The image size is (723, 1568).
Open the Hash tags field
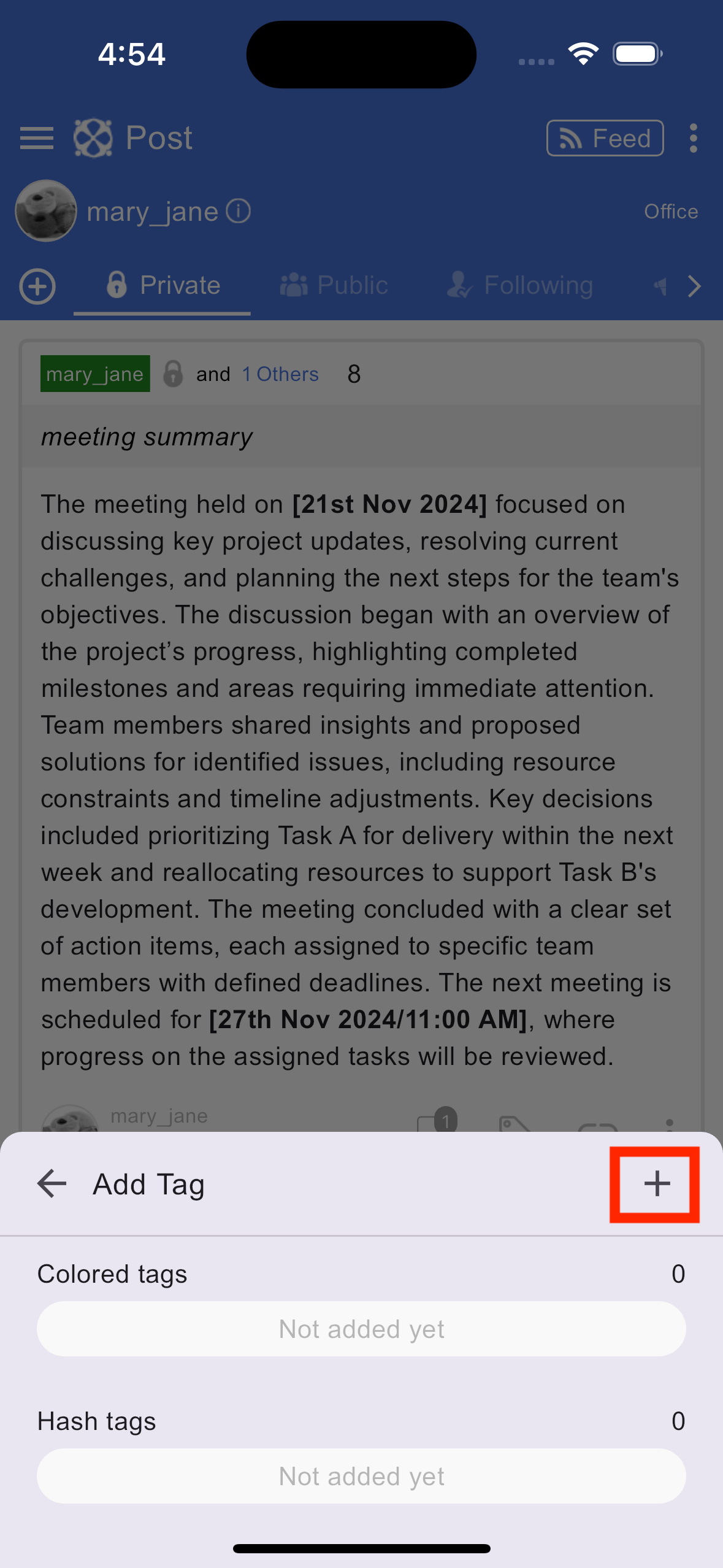[361, 1476]
